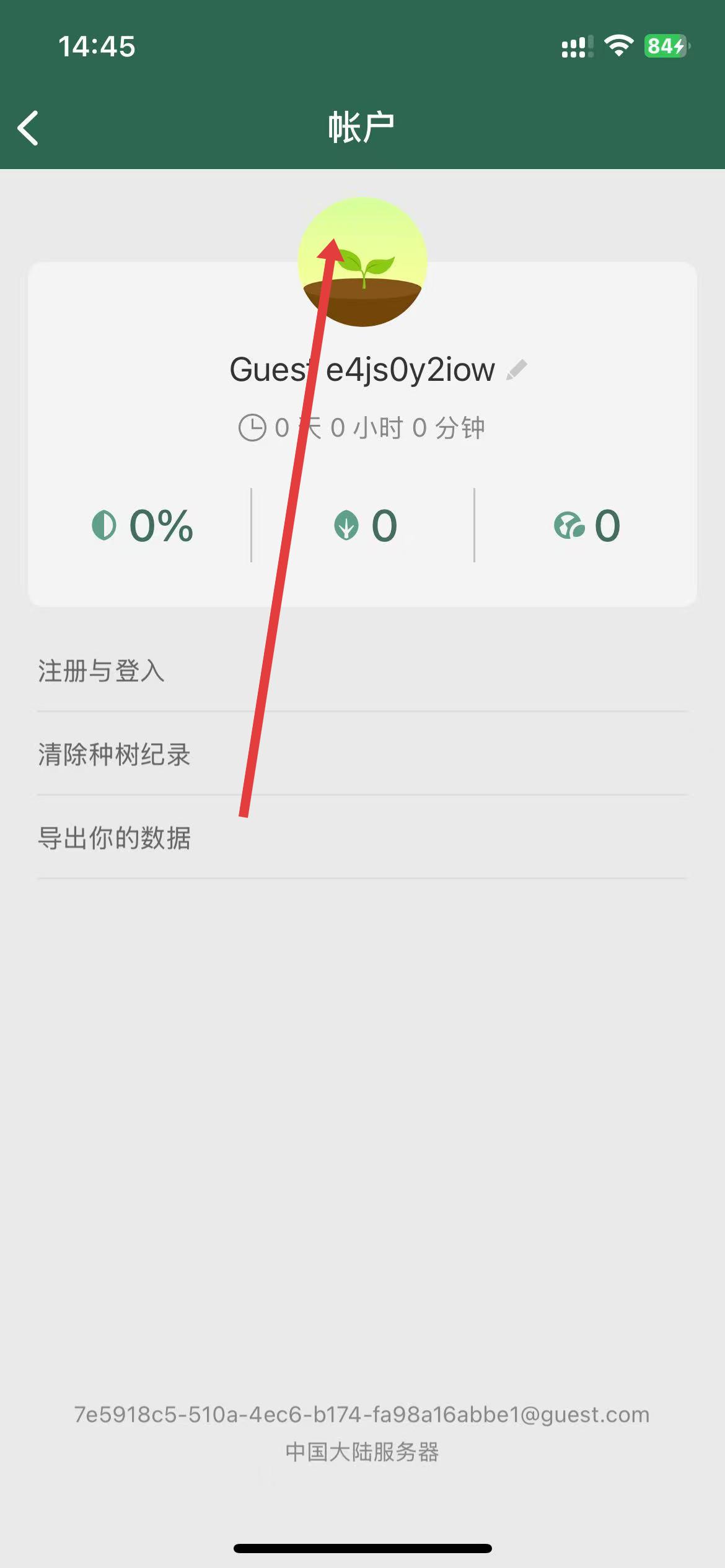Open 导出你的数据 to export data

coord(115,838)
